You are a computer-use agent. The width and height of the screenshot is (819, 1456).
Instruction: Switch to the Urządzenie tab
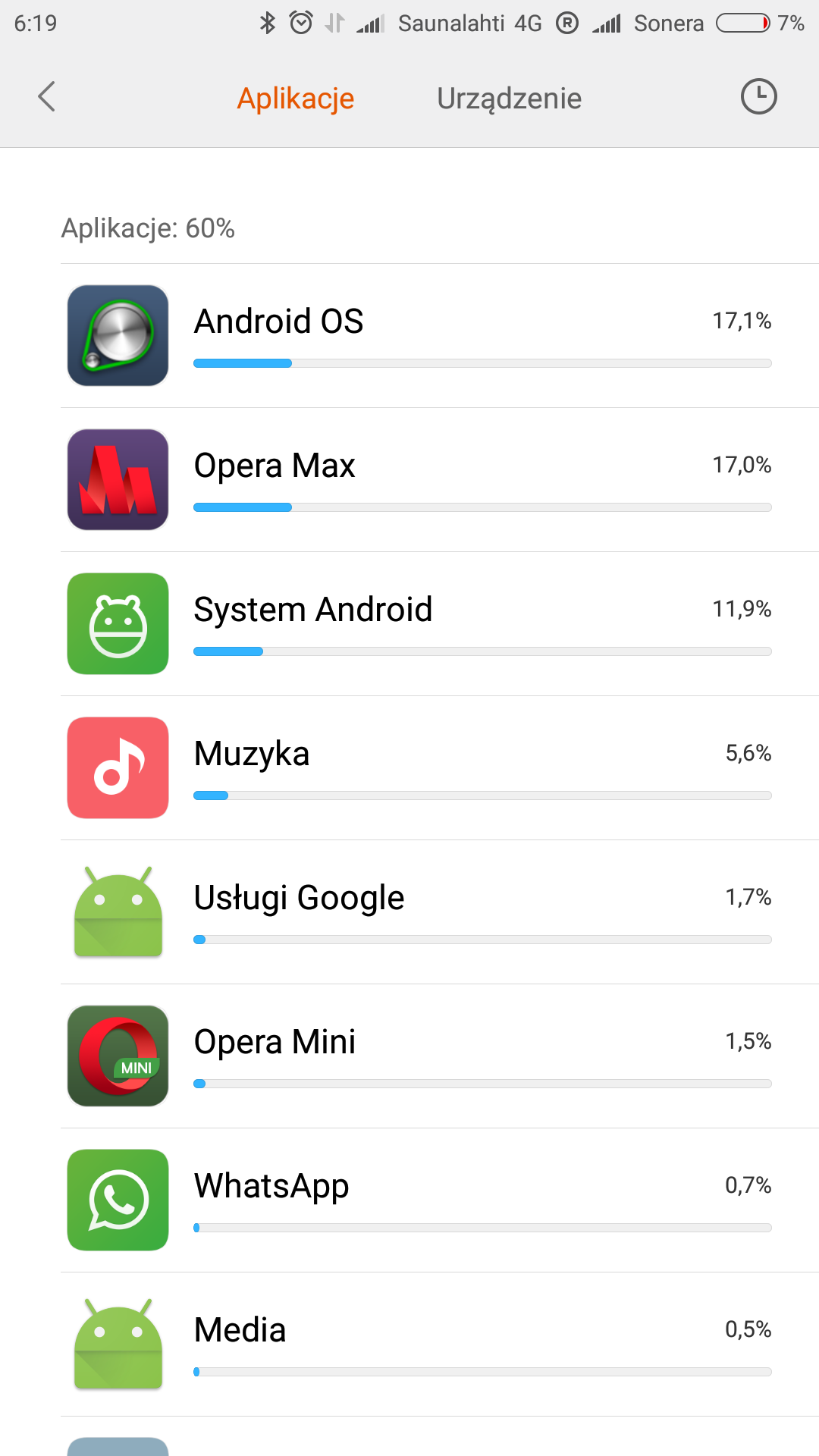(509, 99)
